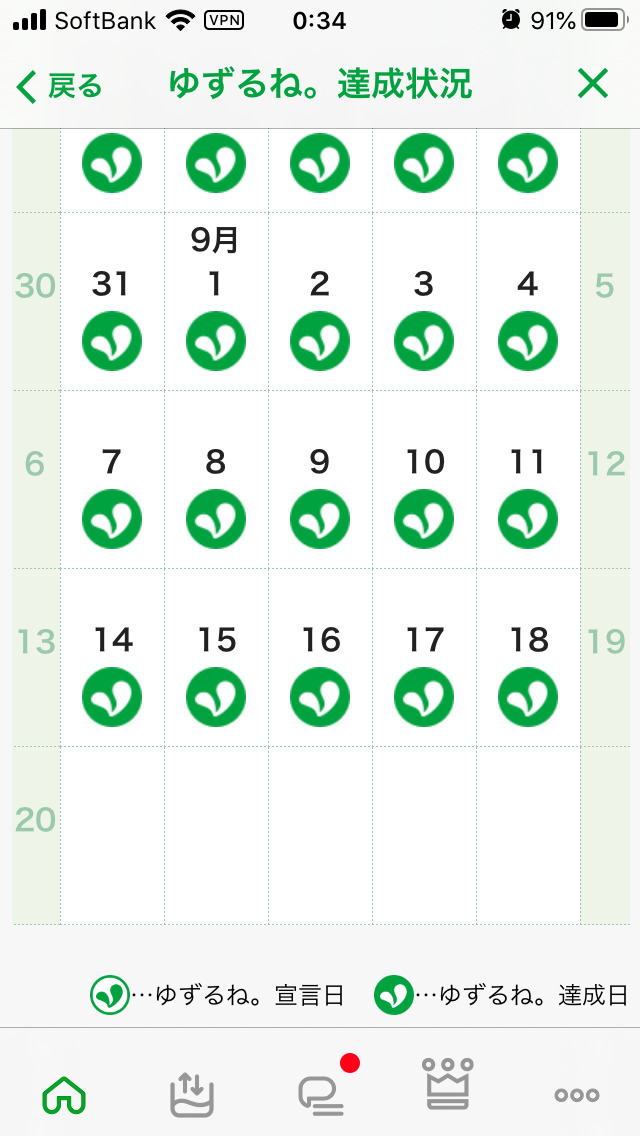Close the ゆずるね。達成状況 screen
Viewport: 640px width, 1136px height.
point(592,85)
